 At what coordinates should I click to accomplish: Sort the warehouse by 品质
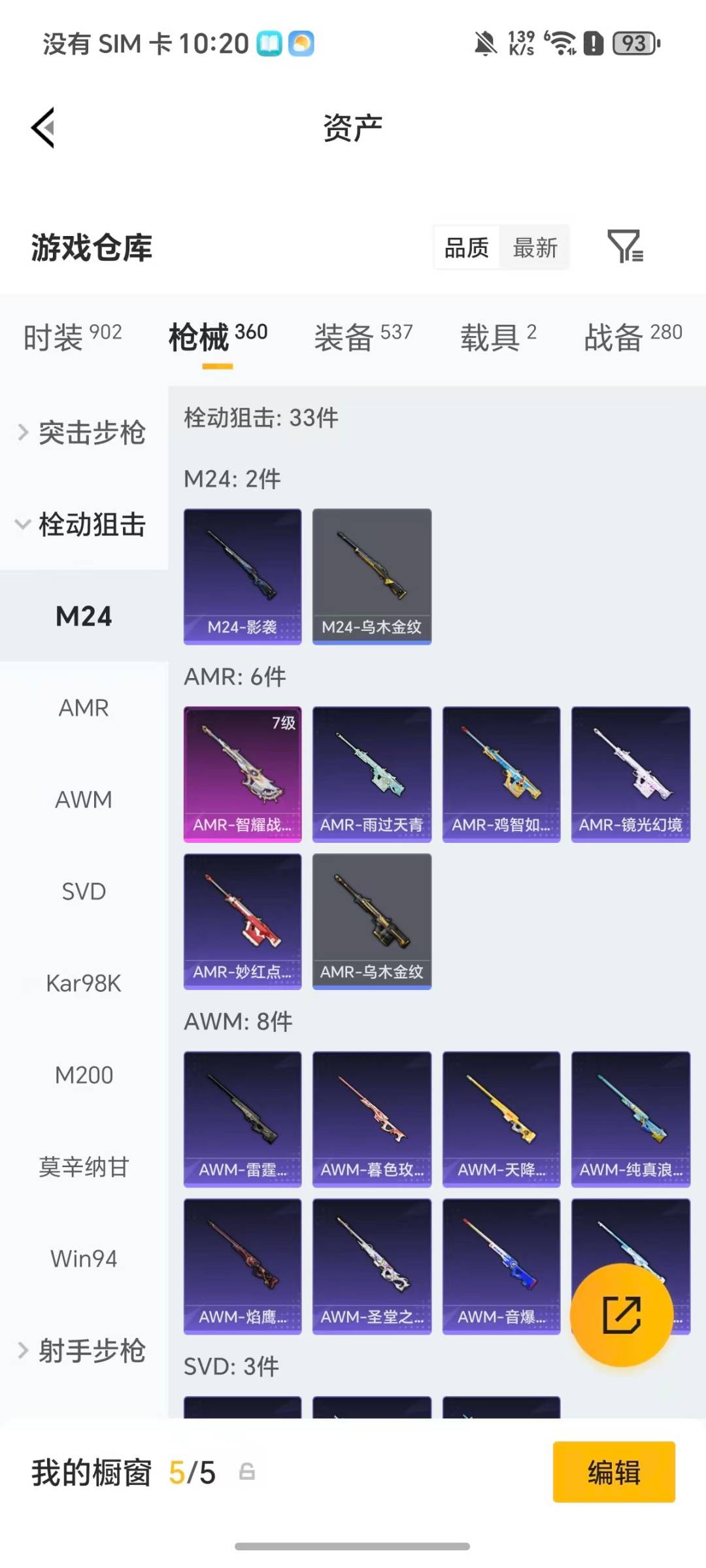tap(467, 247)
